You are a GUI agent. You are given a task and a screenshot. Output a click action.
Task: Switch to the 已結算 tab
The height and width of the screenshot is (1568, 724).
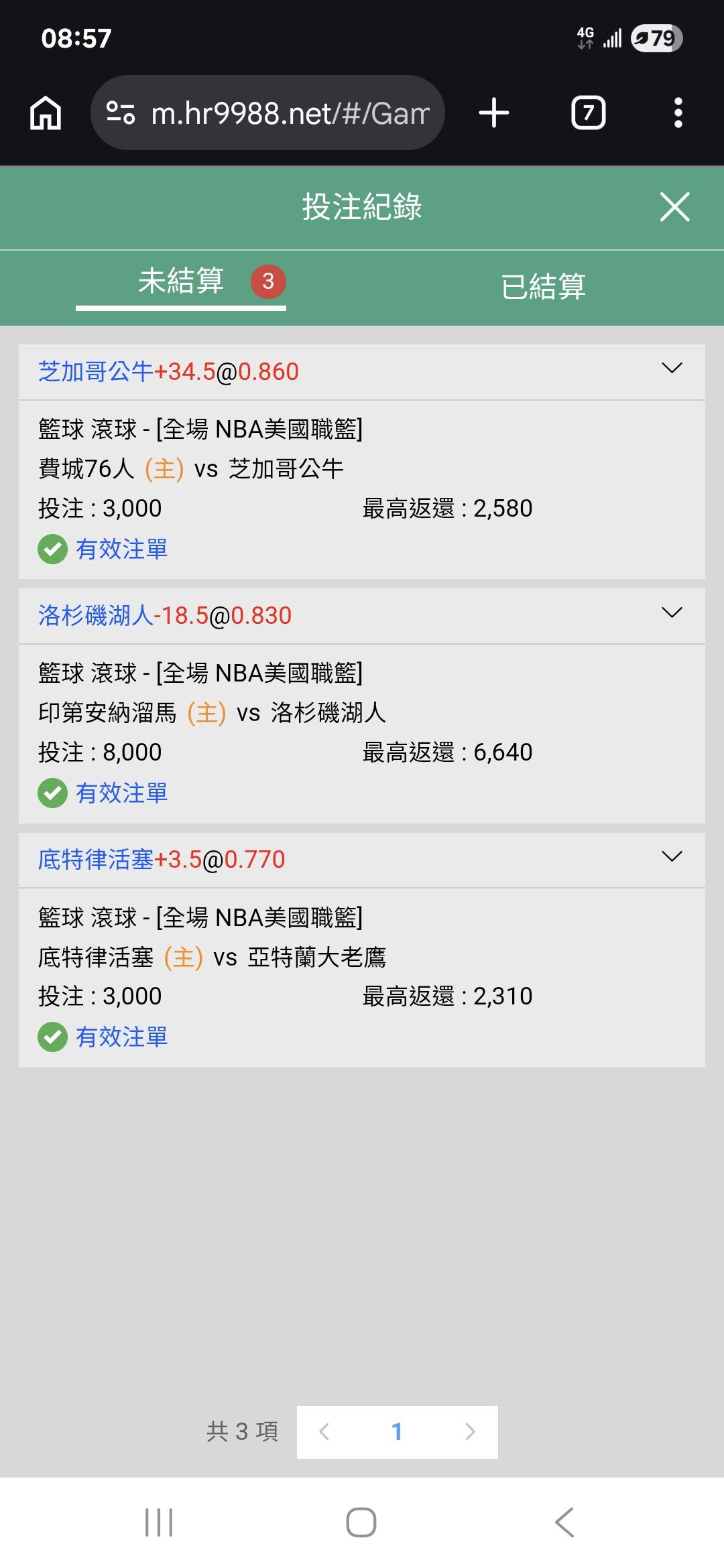543,286
